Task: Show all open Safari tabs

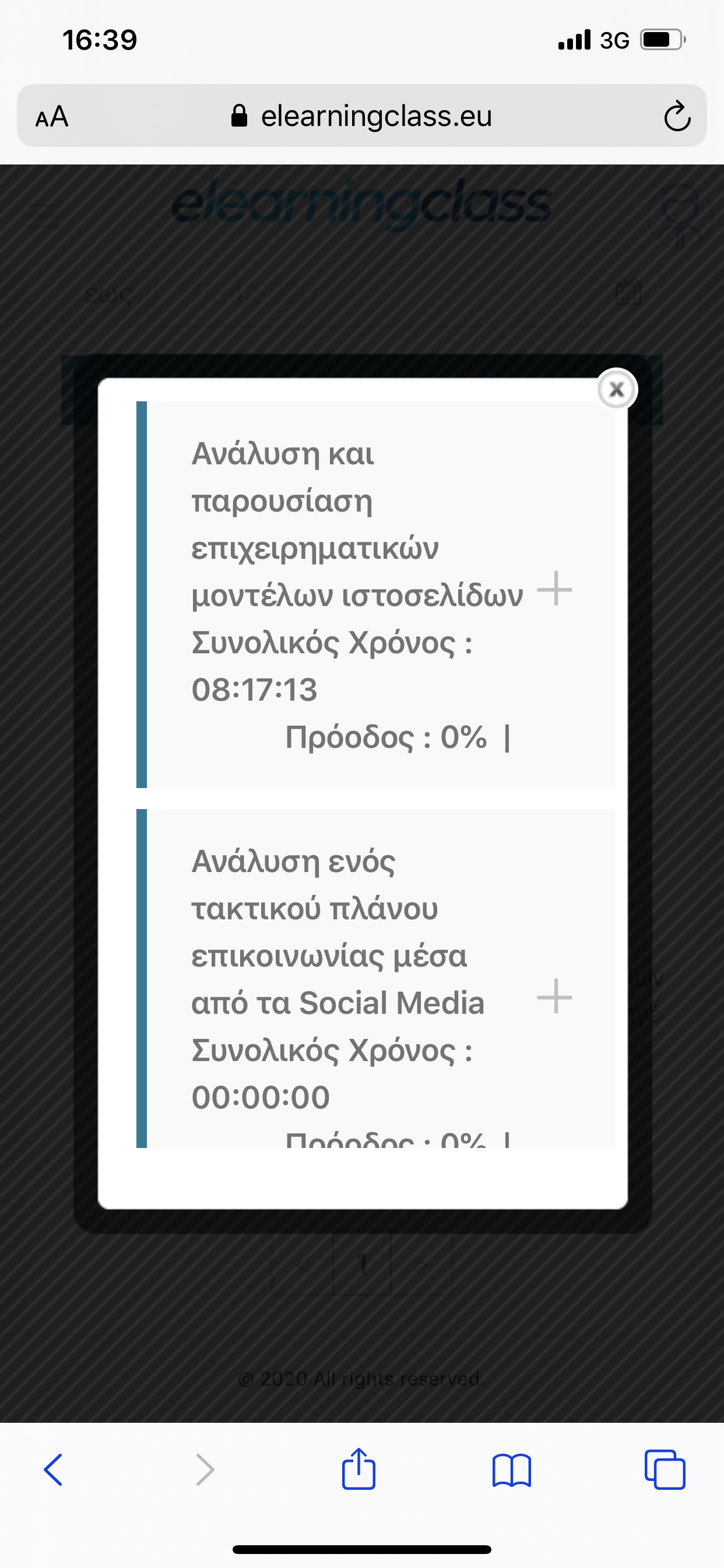Action: [x=665, y=1469]
